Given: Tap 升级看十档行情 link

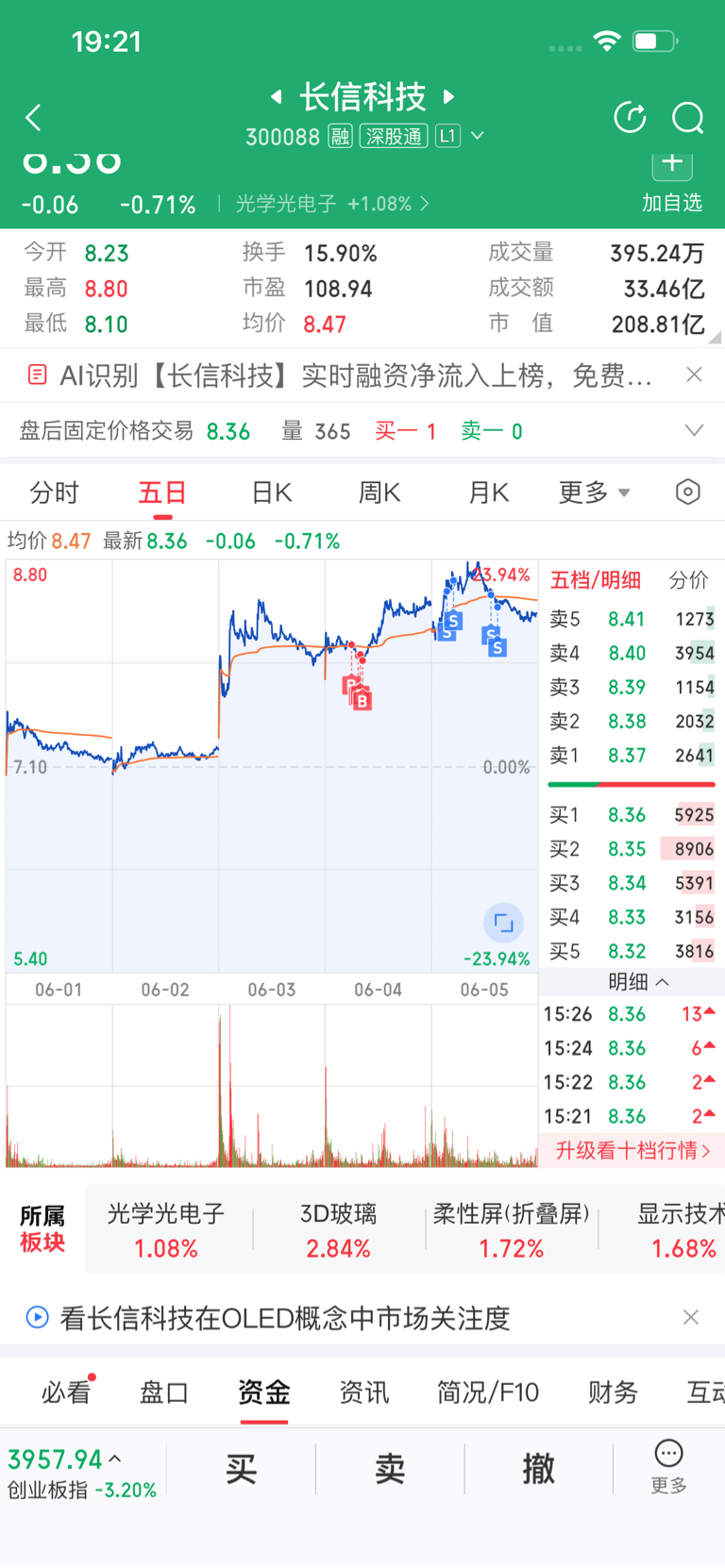Looking at the screenshot, I should (x=632, y=1150).
